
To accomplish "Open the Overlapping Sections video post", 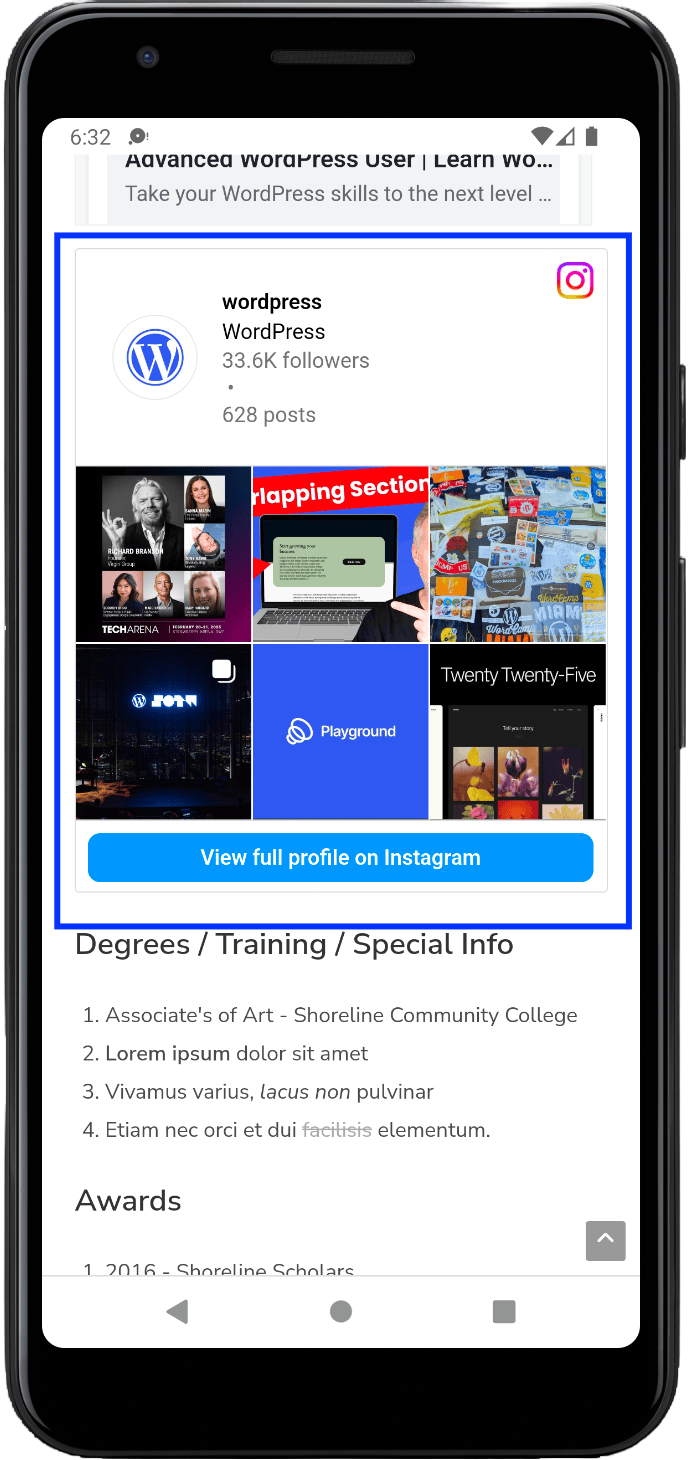I will [x=340, y=553].
